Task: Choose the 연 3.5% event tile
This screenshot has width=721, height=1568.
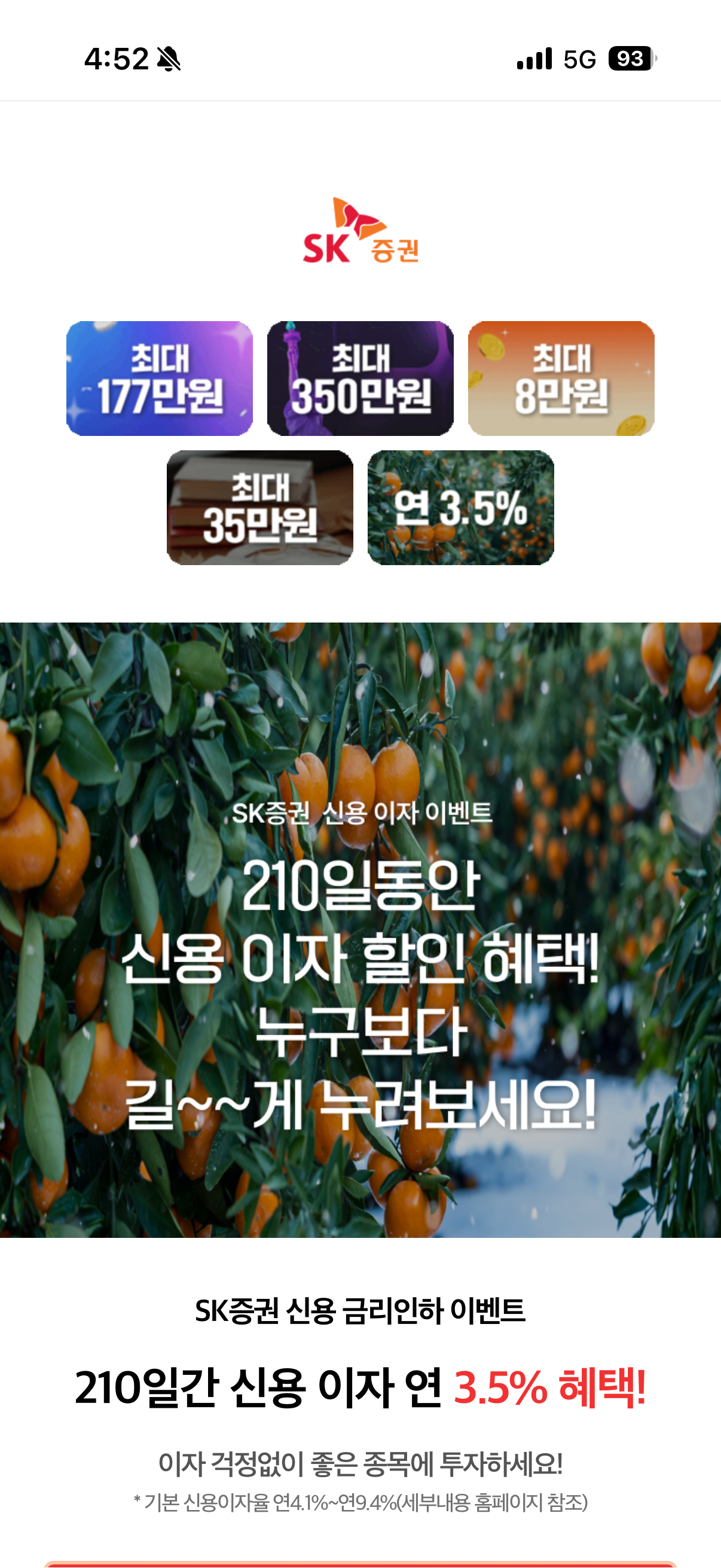Action: [x=460, y=508]
